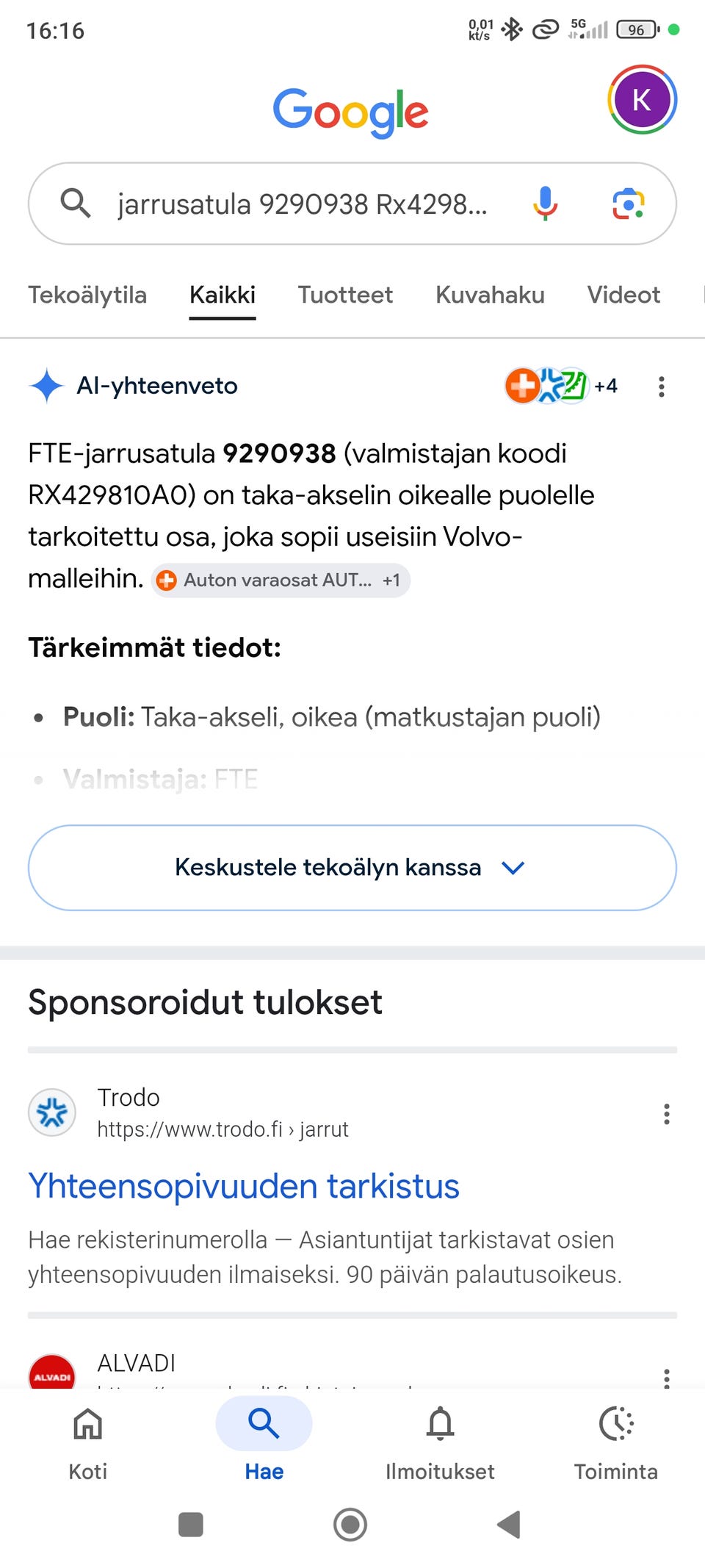Select the Hae tab in bottom navigation

tap(264, 1440)
